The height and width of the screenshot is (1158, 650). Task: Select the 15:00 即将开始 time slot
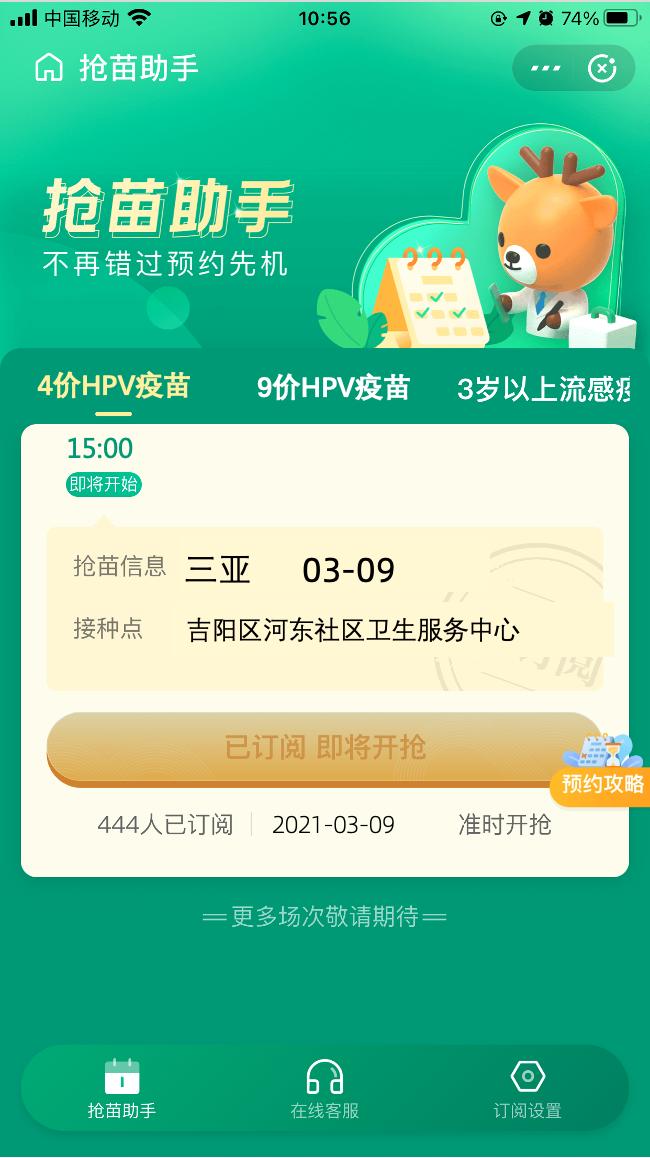[x=102, y=465]
